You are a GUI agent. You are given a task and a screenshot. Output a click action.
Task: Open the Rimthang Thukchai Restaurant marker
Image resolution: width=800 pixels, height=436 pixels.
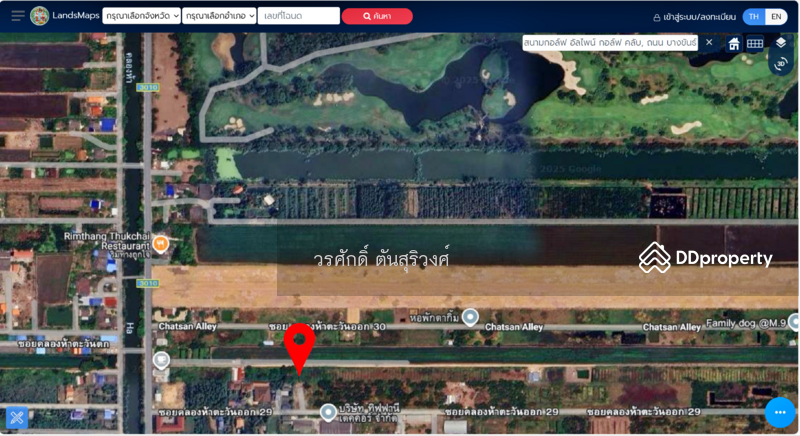pyautogui.click(x=161, y=243)
